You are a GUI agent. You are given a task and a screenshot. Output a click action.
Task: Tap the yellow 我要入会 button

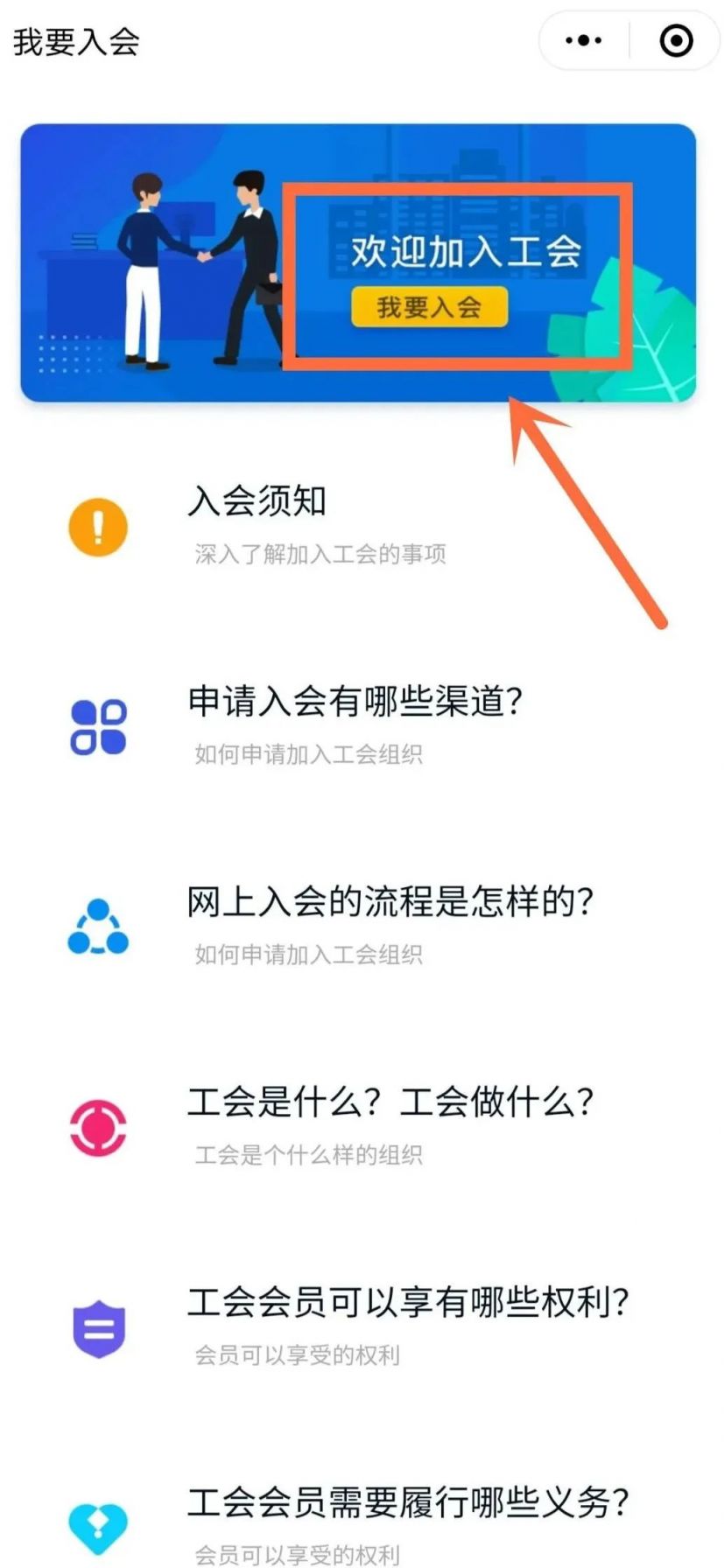pyautogui.click(x=429, y=307)
